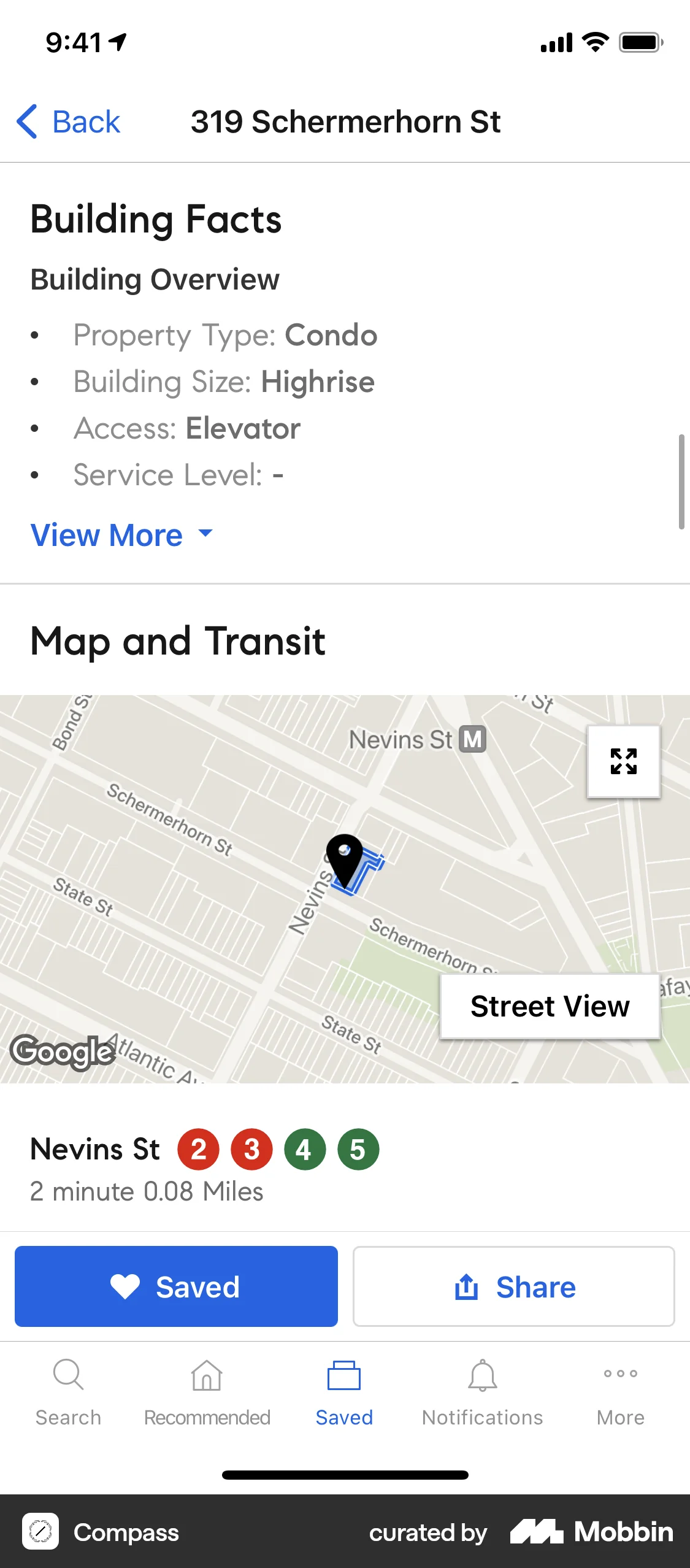Tap the red 3 train badge
This screenshot has height=1568, width=690.
pos(251,1148)
